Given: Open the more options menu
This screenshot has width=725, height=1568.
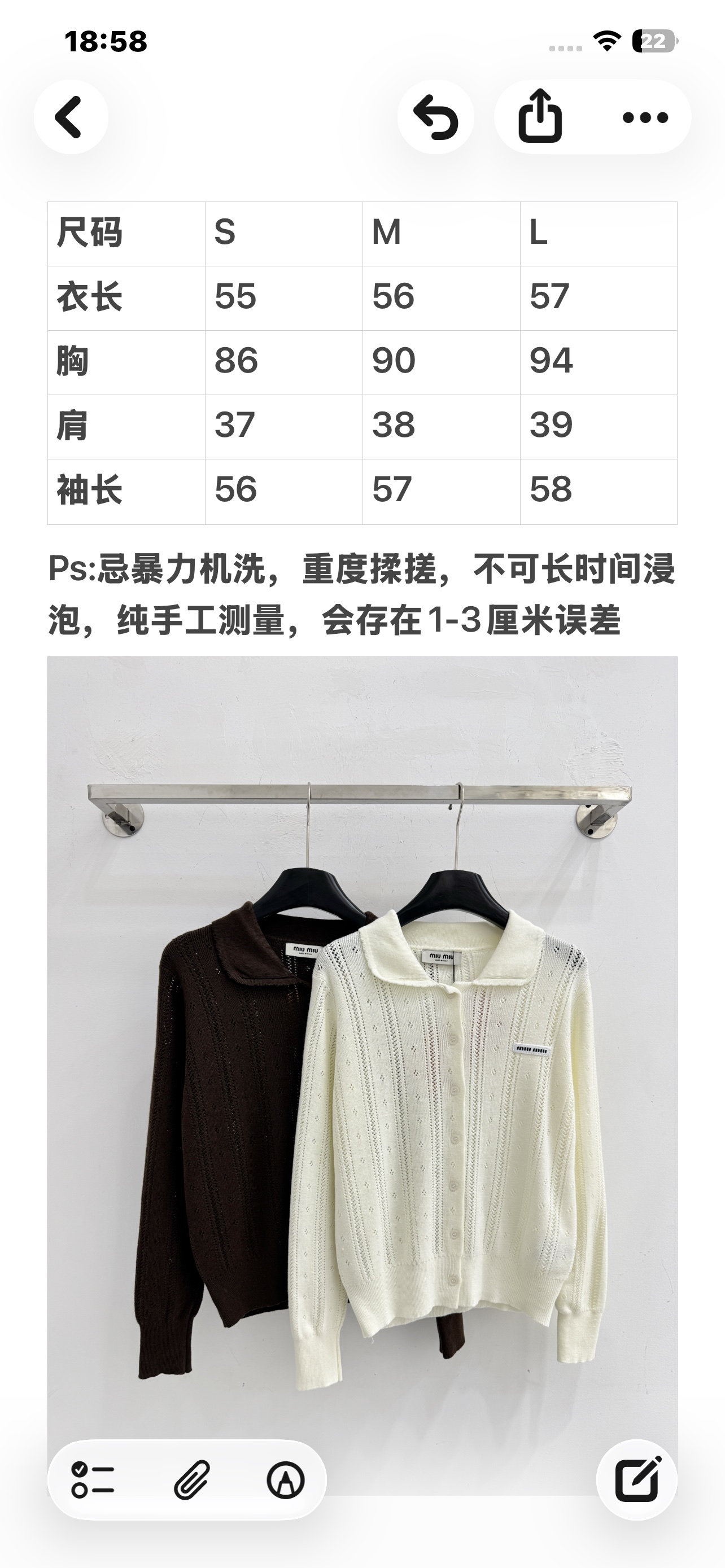Looking at the screenshot, I should point(645,117).
